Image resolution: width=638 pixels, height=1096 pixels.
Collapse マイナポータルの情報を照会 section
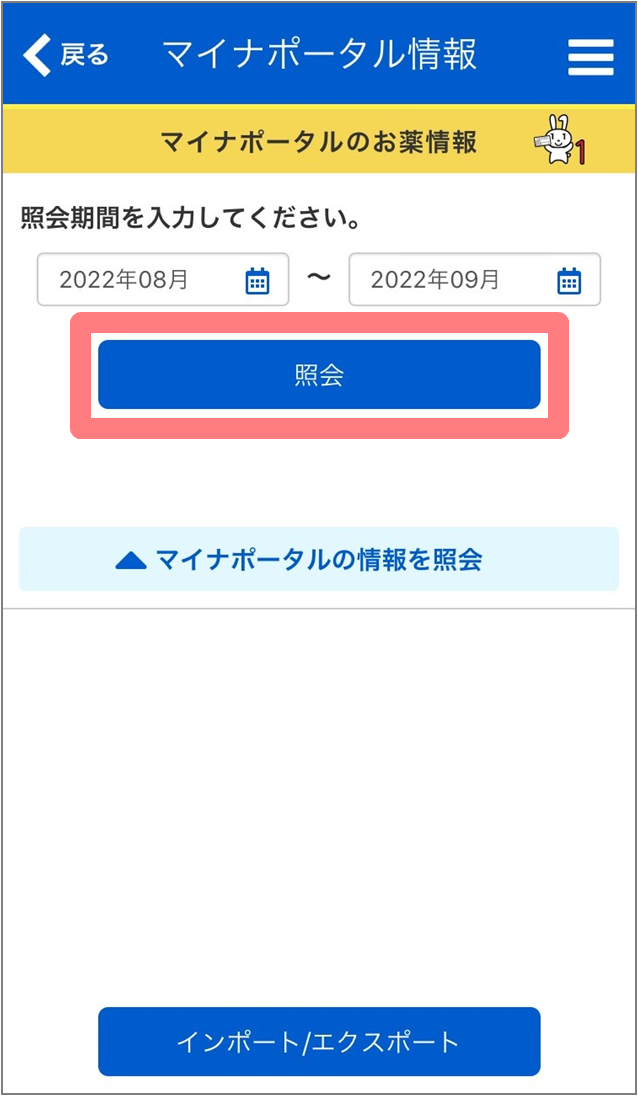[319, 559]
